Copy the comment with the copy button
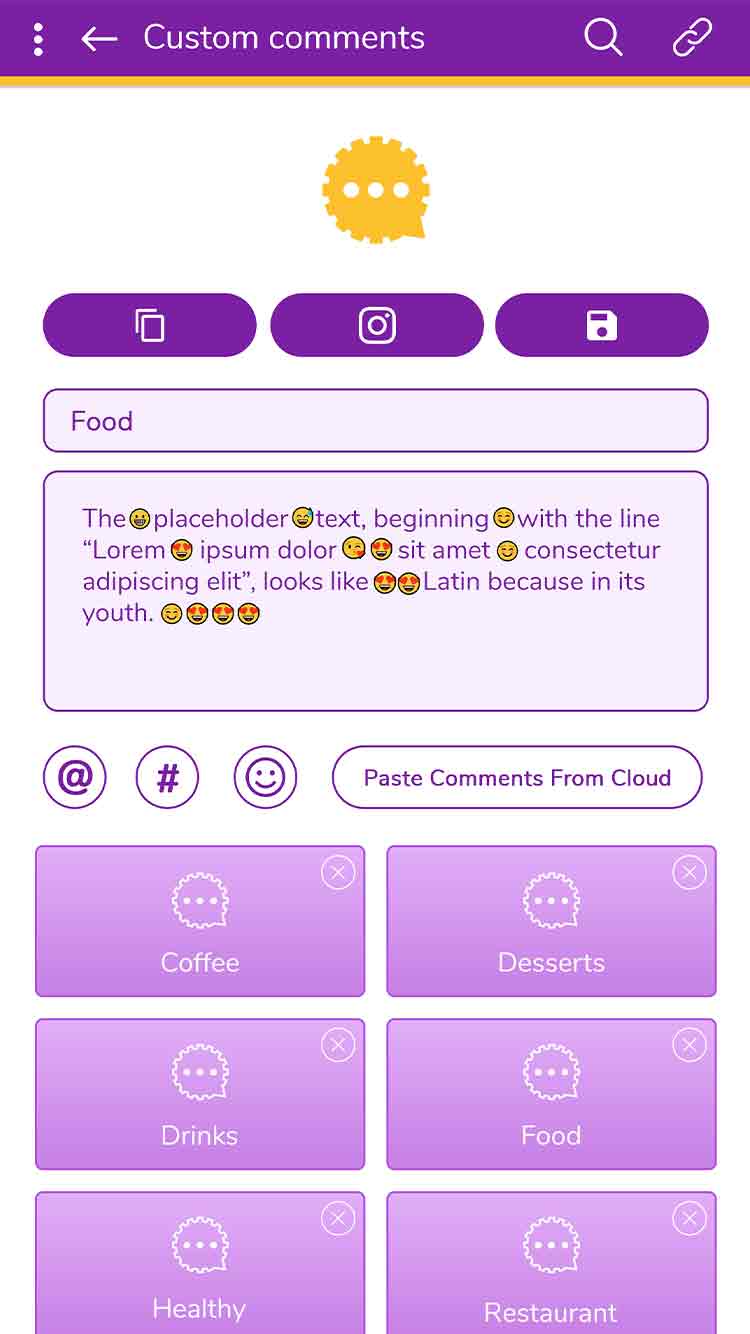Viewport: 750px width, 1334px height. pos(150,325)
